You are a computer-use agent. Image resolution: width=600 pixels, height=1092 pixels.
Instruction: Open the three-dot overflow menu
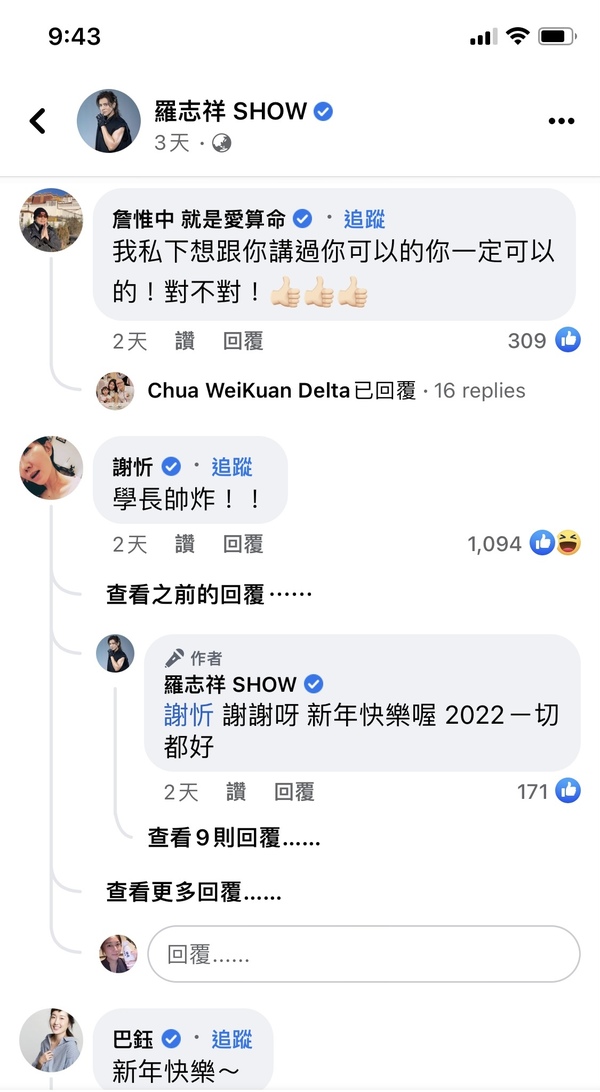click(x=561, y=121)
